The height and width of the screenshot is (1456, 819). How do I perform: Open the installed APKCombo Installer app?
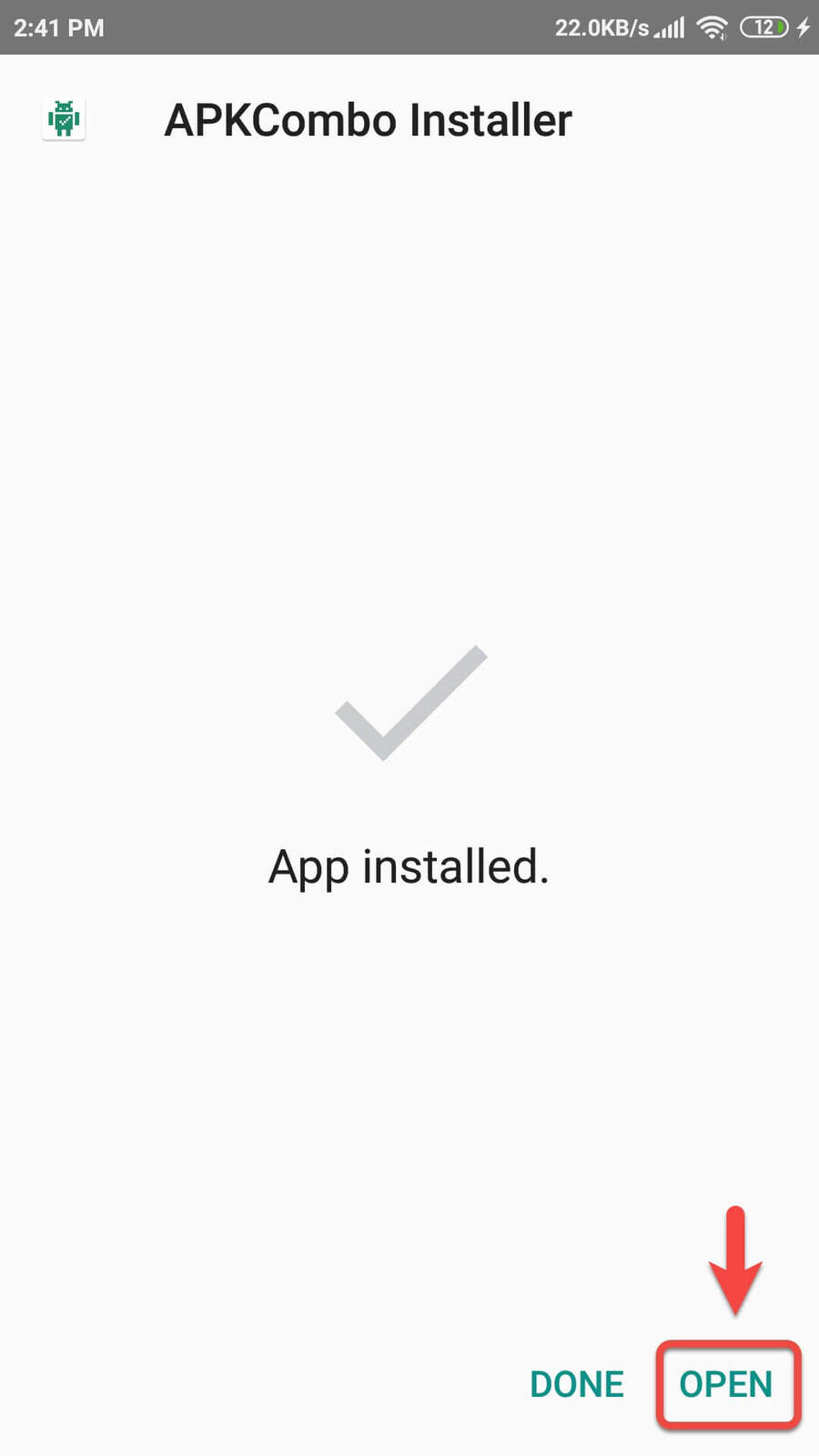725,1384
